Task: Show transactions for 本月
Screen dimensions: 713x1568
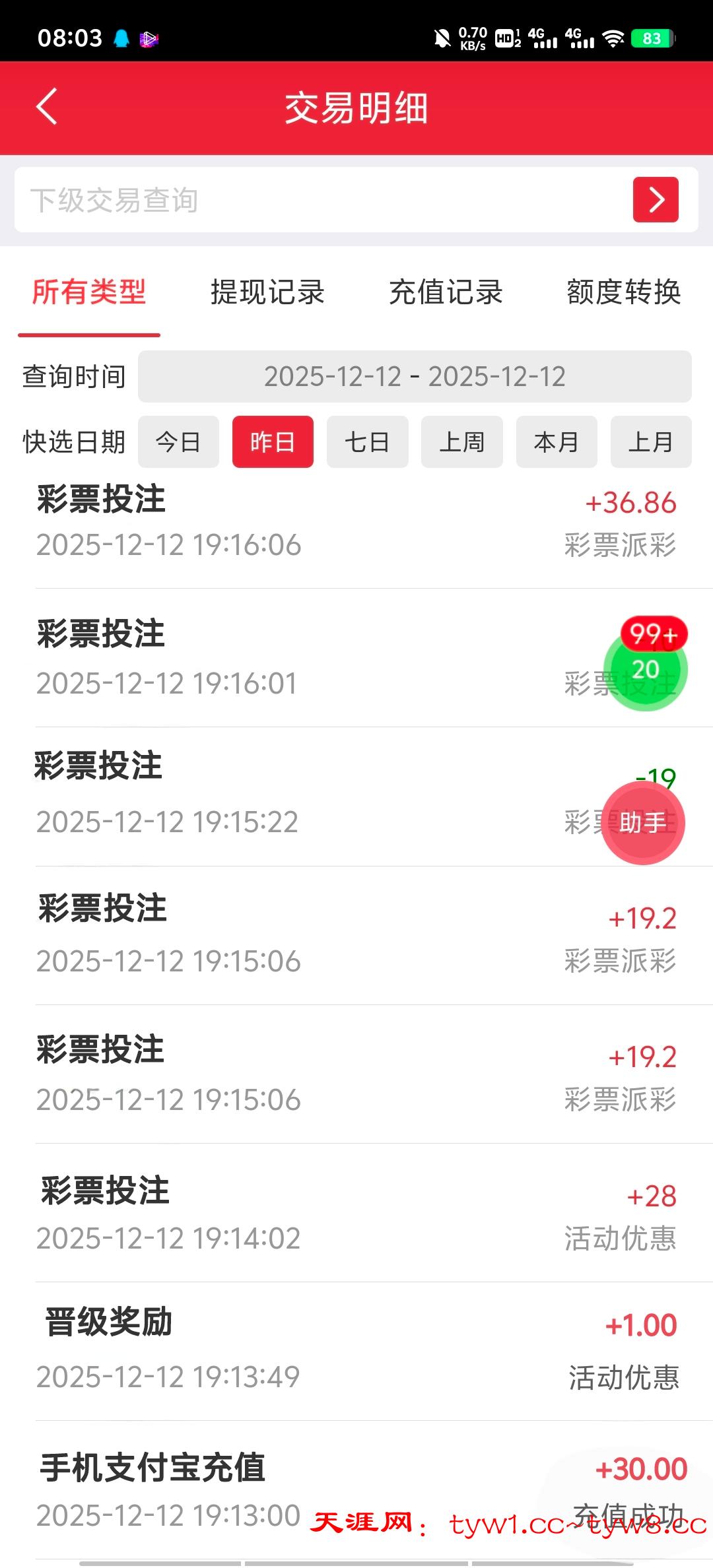Action: click(556, 442)
